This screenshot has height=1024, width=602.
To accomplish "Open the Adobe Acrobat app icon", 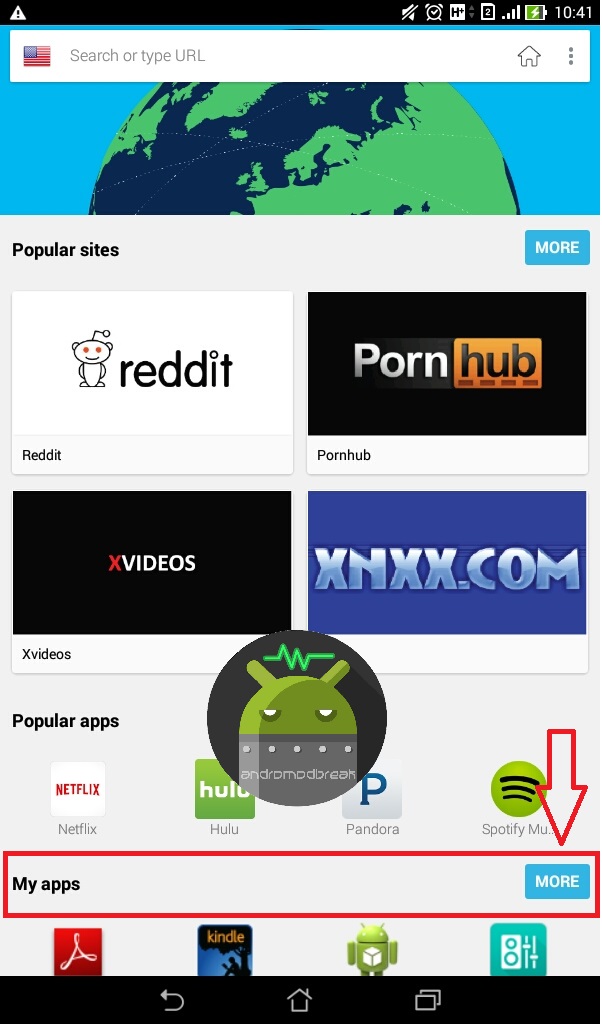I will click(78, 950).
